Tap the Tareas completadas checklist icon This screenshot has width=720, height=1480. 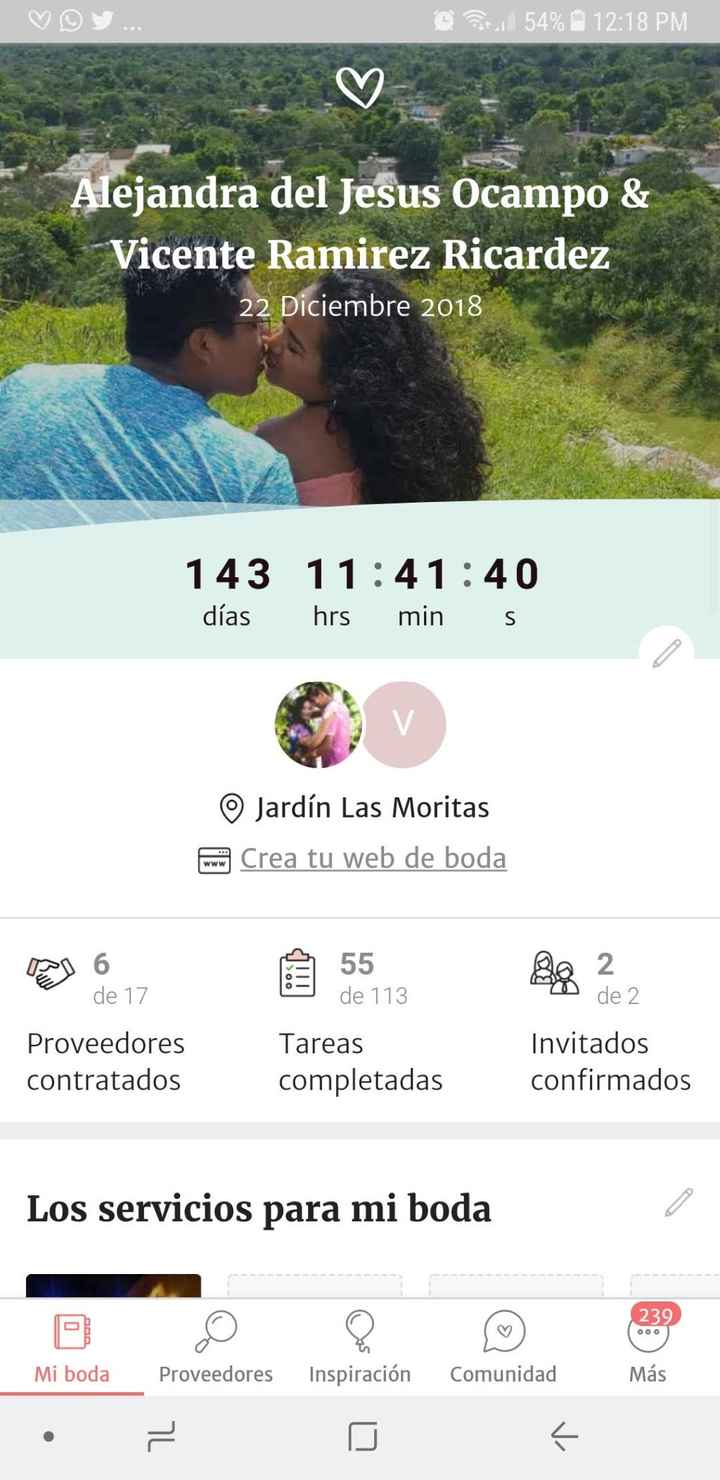click(x=297, y=970)
